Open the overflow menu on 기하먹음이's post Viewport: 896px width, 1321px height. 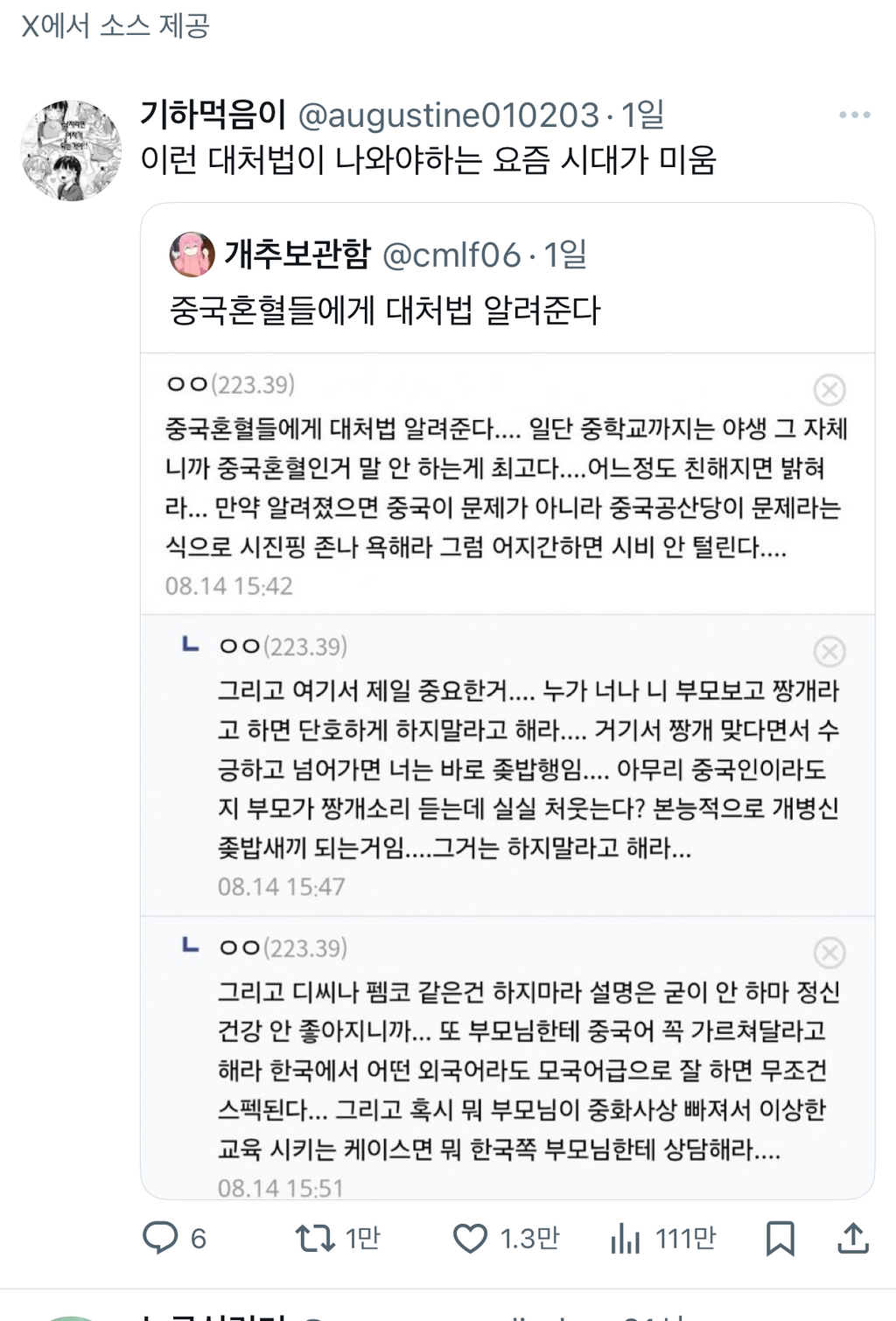[x=854, y=115]
